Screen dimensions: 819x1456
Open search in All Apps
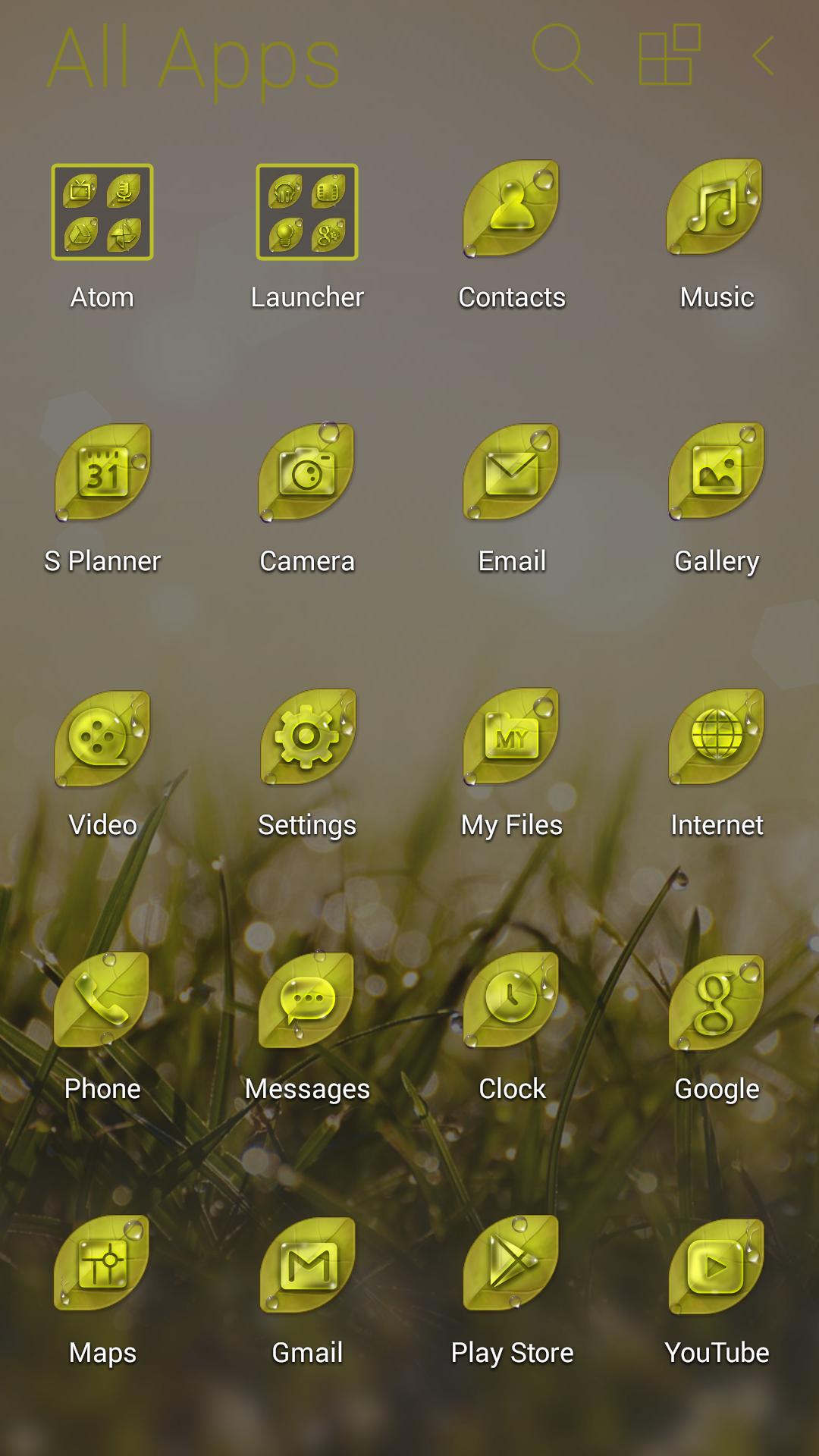pyautogui.click(x=561, y=55)
